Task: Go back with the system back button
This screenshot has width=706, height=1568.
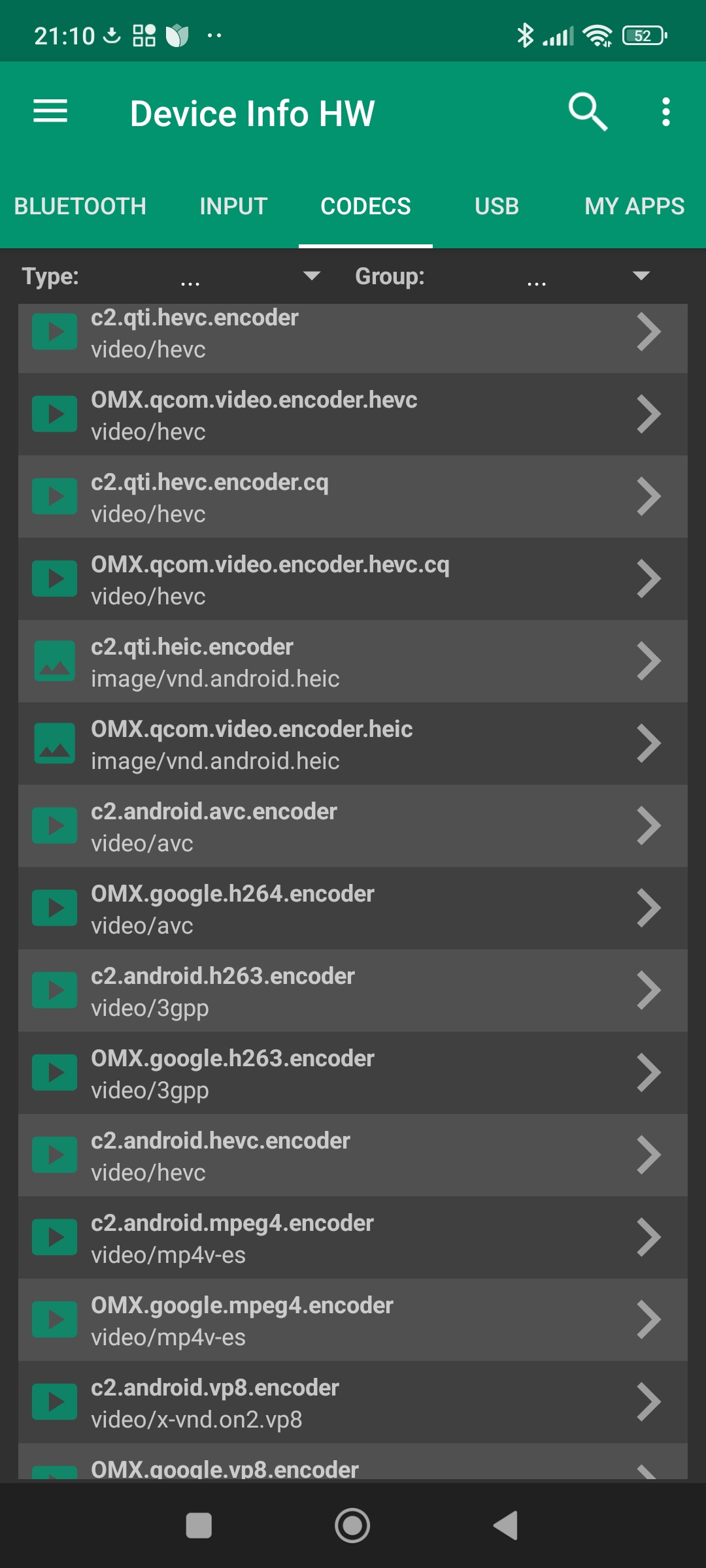Action: [505, 1526]
